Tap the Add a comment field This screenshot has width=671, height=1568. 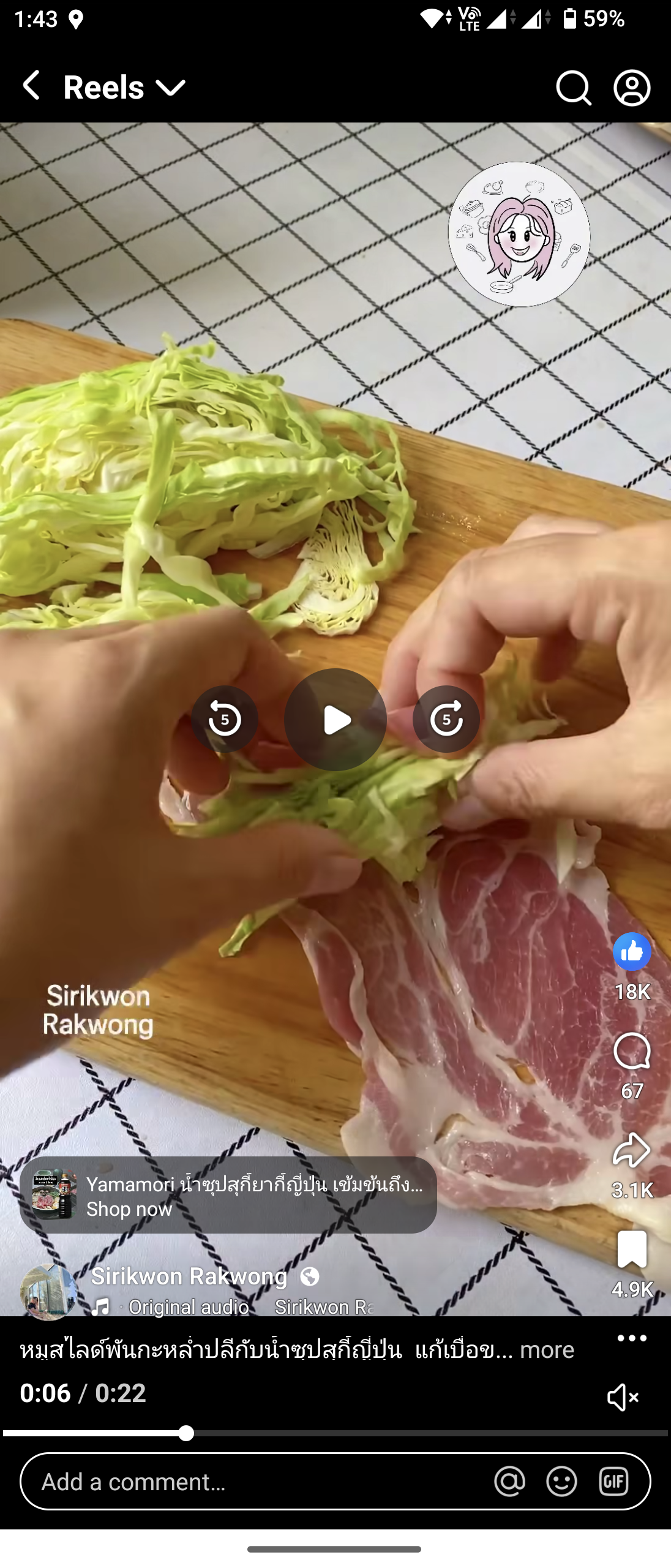(x=257, y=1482)
